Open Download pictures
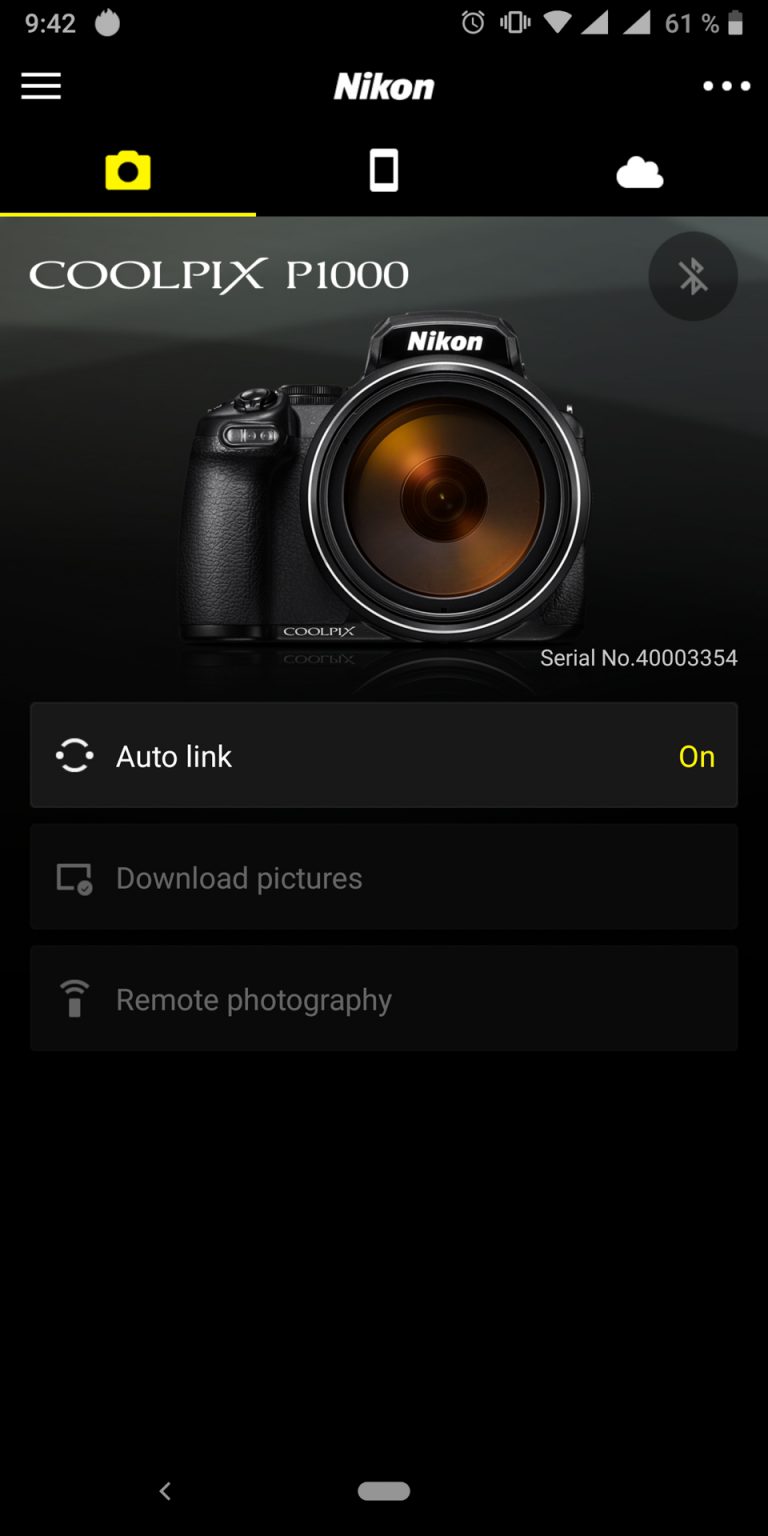 click(384, 878)
